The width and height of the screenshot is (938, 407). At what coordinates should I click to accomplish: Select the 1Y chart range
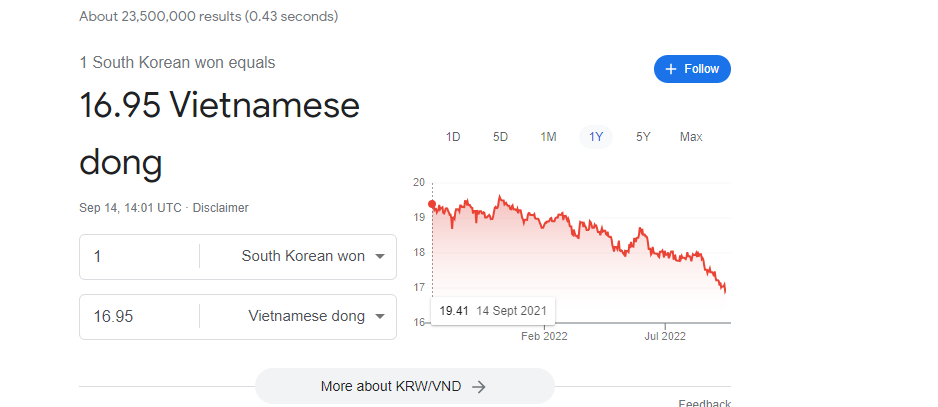[596, 137]
